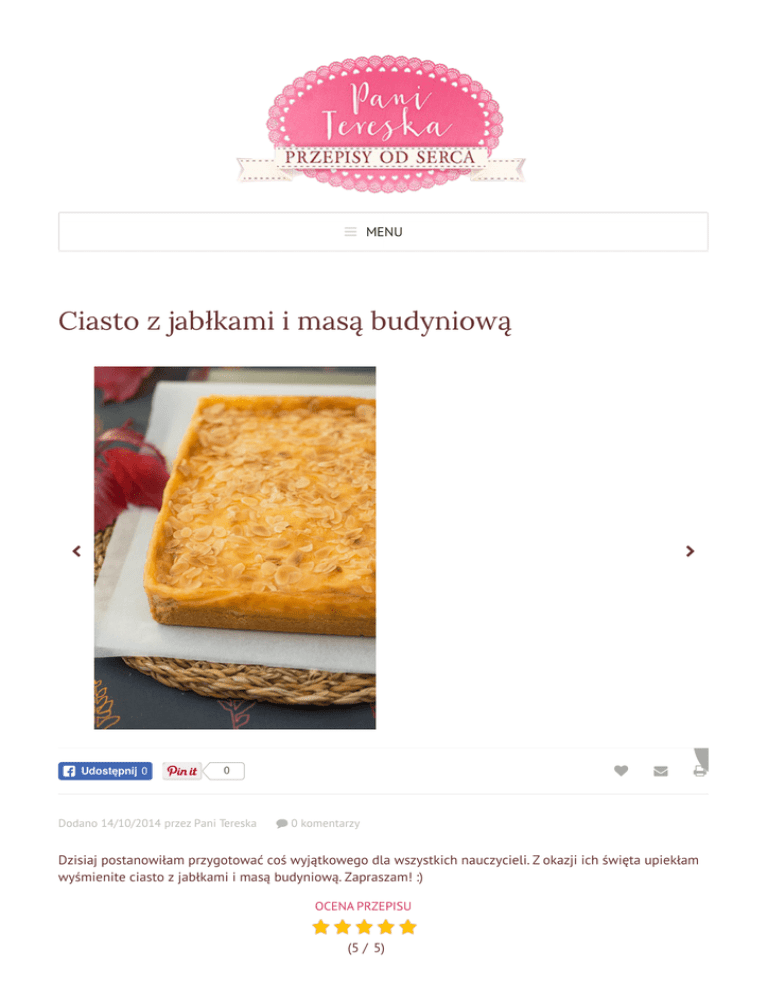768x994 pixels.
Task: Rate the recipe five stars
Action: coord(408,927)
